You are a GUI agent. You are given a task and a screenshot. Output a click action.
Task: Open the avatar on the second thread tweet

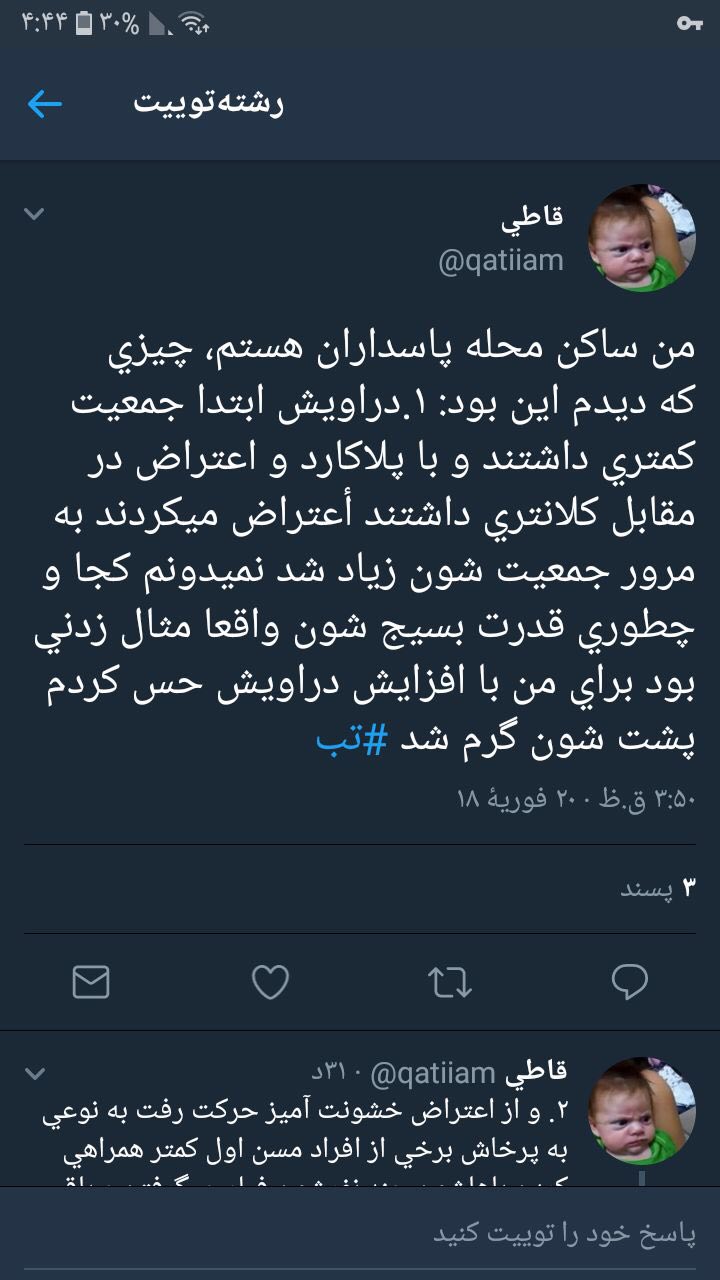[640, 1112]
